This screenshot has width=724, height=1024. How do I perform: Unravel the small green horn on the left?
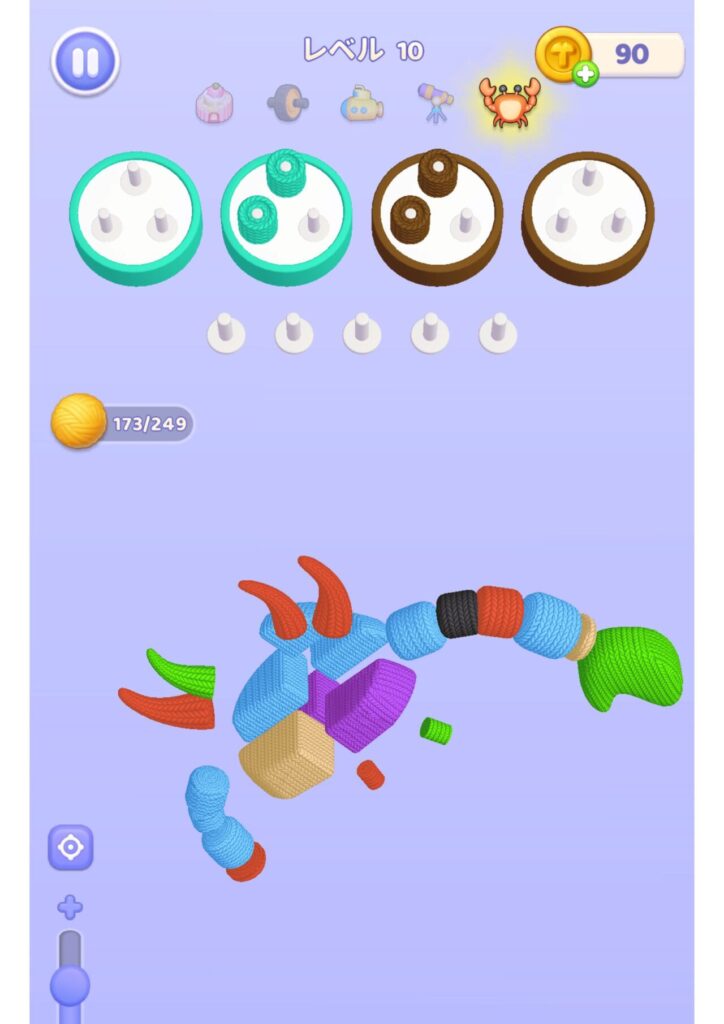point(184,673)
